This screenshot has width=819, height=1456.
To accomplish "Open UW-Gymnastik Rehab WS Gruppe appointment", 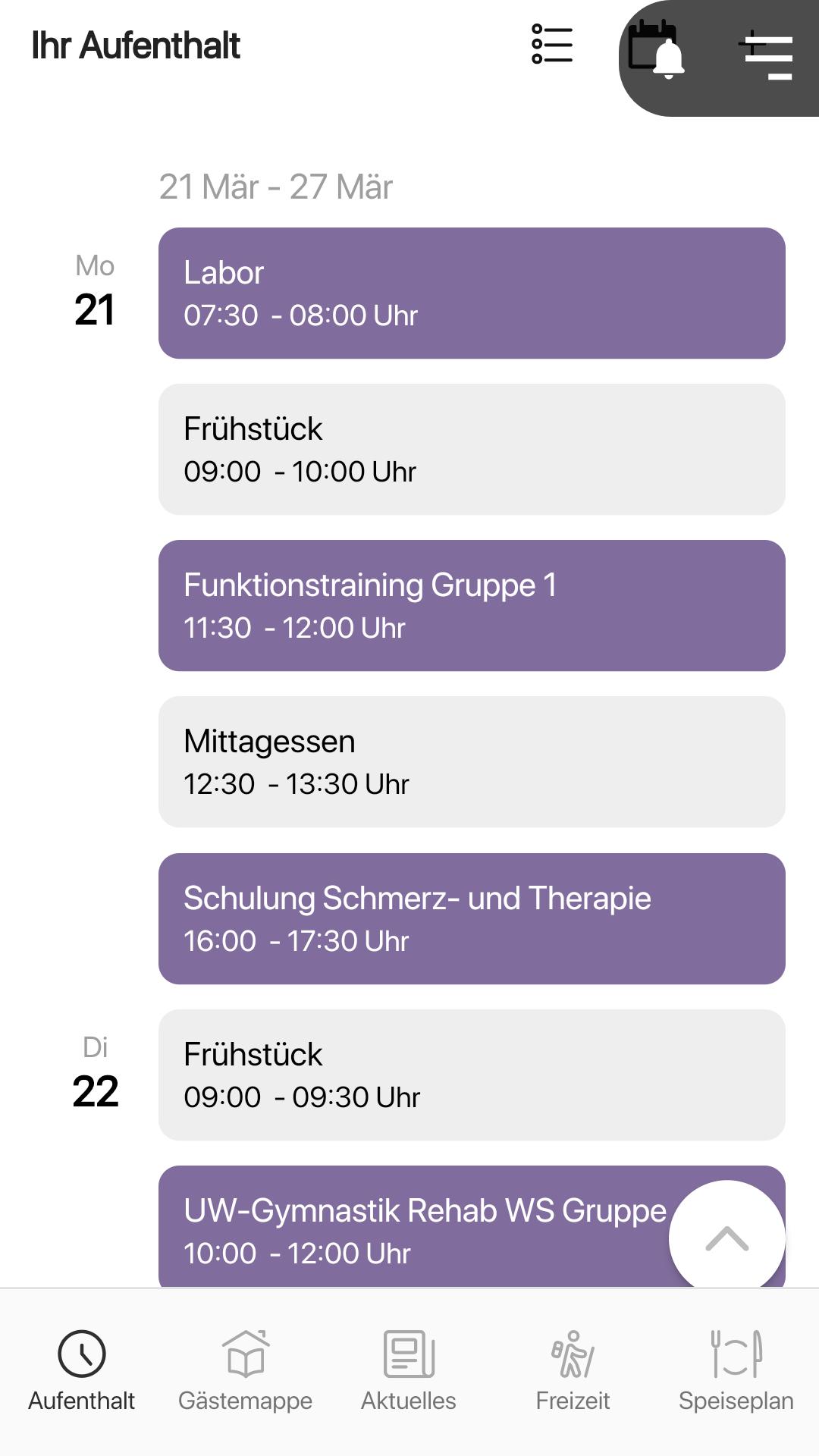I will pyautogui.click(x=413, y=1227).
